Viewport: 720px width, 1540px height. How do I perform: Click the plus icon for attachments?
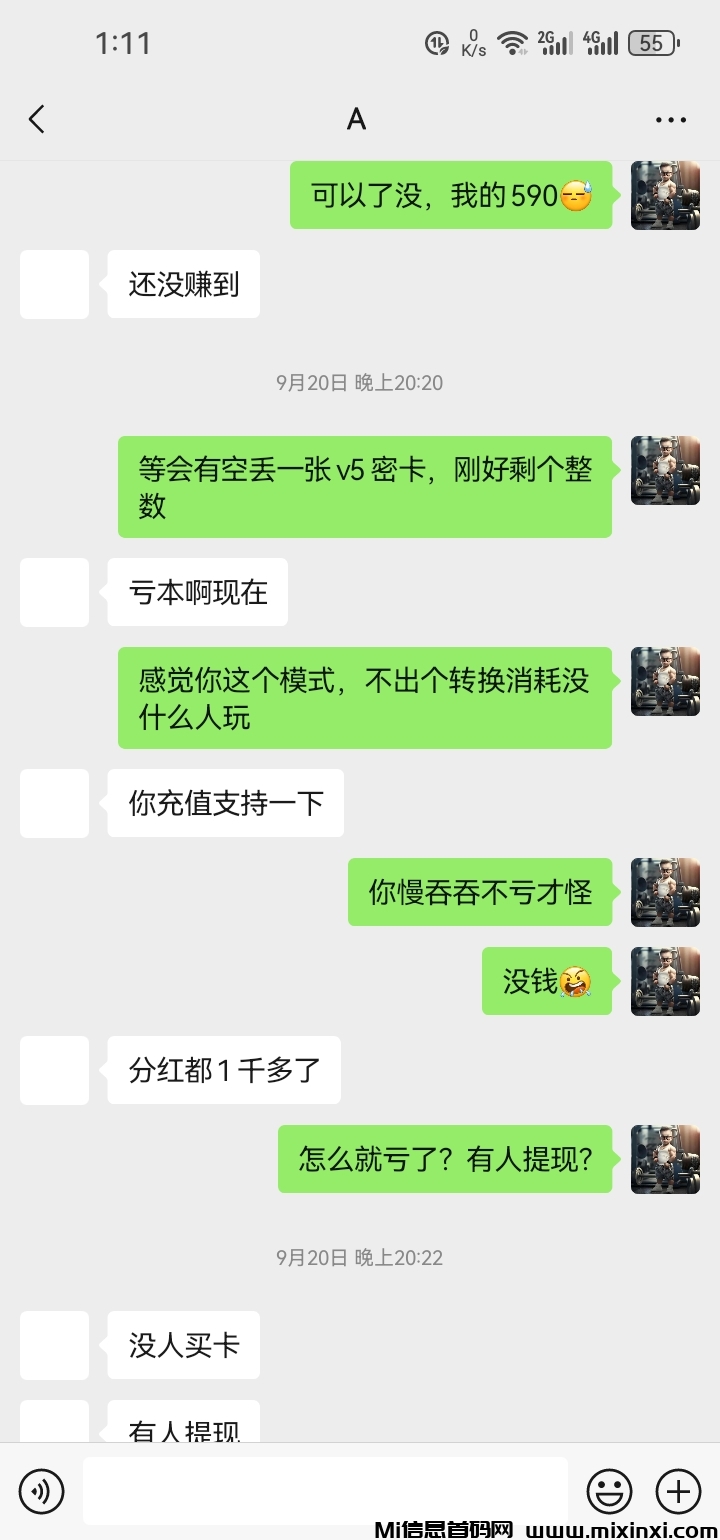tap(677, 1491)
